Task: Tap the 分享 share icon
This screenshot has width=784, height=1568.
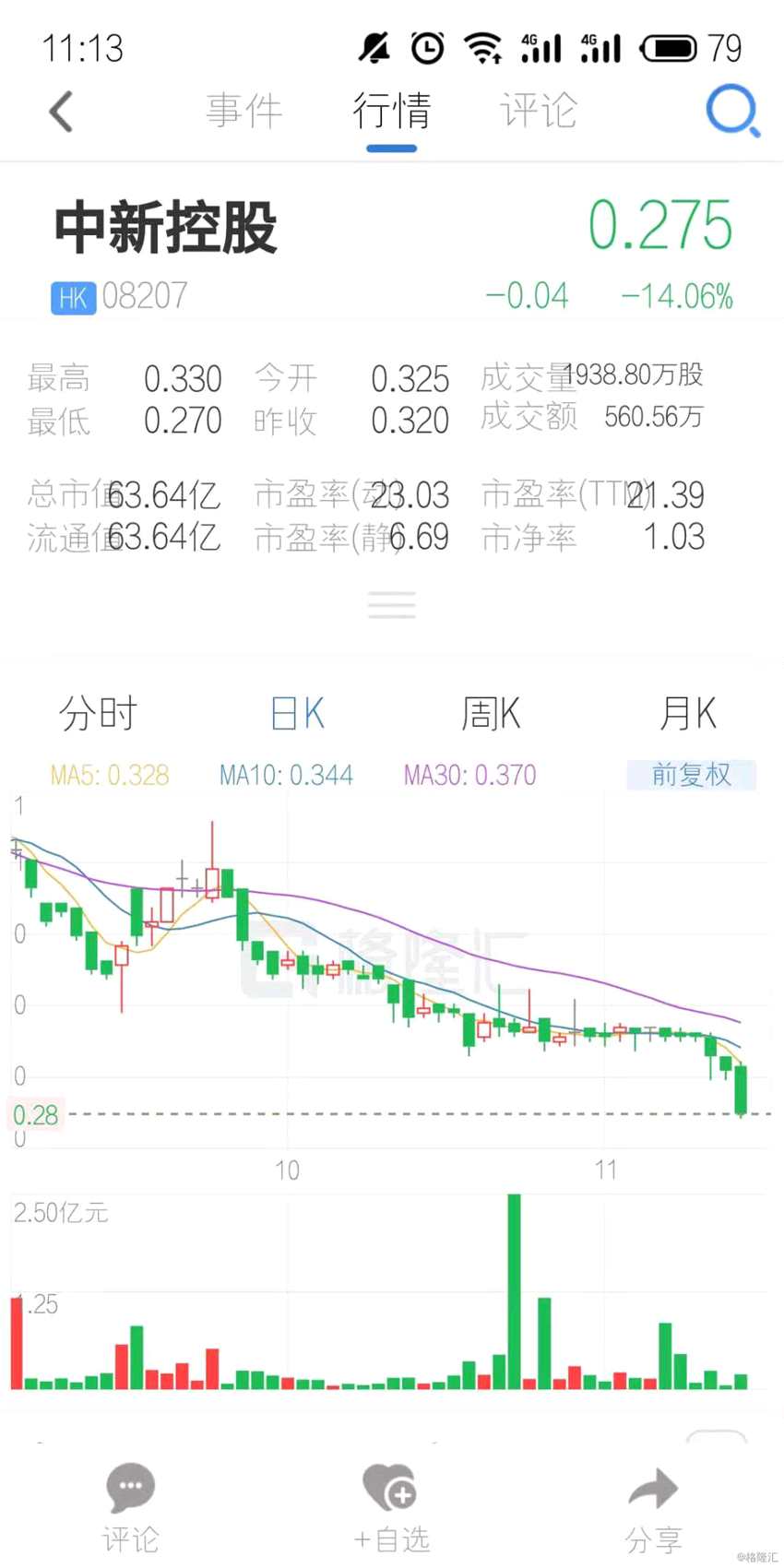Action: (653, 1494)
